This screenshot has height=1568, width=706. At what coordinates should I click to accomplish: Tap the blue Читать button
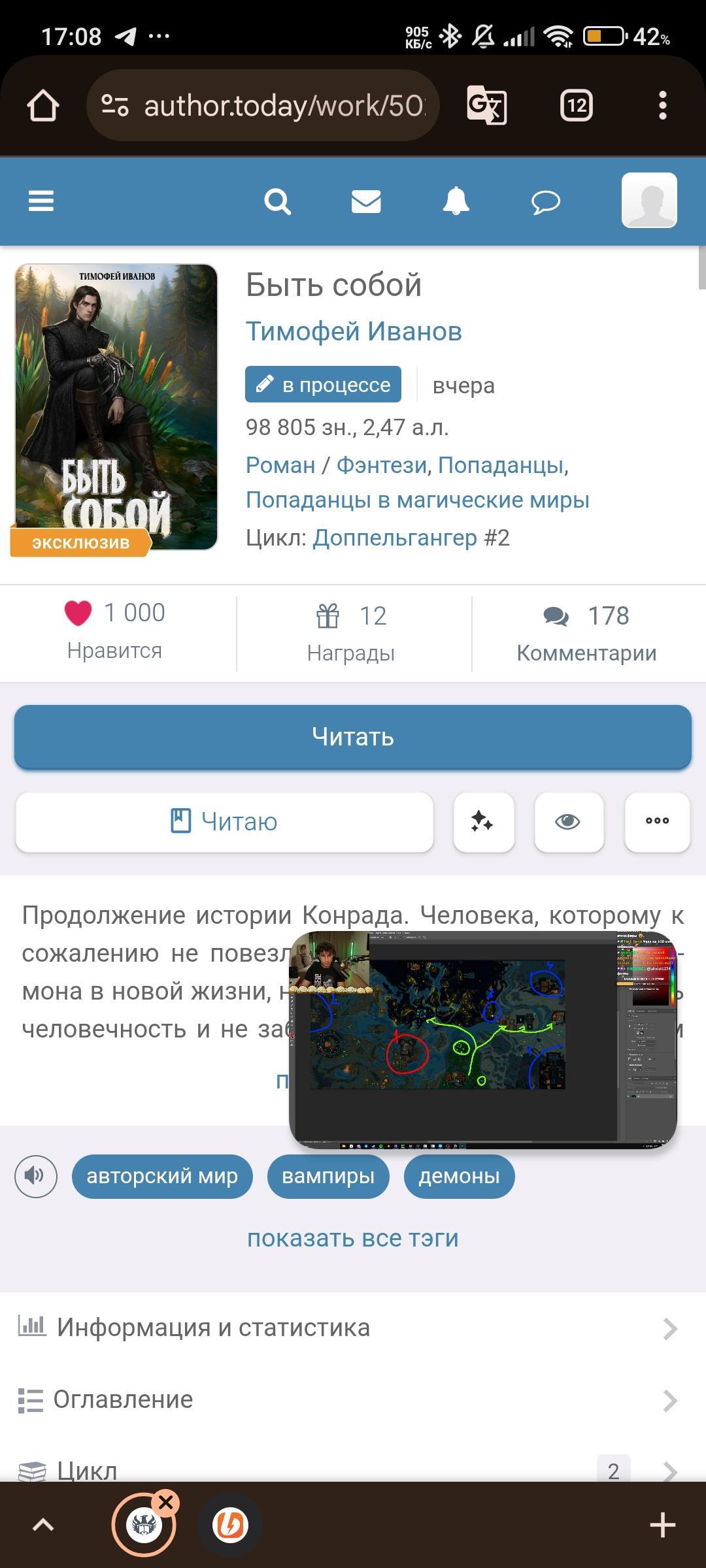(353, 737)
